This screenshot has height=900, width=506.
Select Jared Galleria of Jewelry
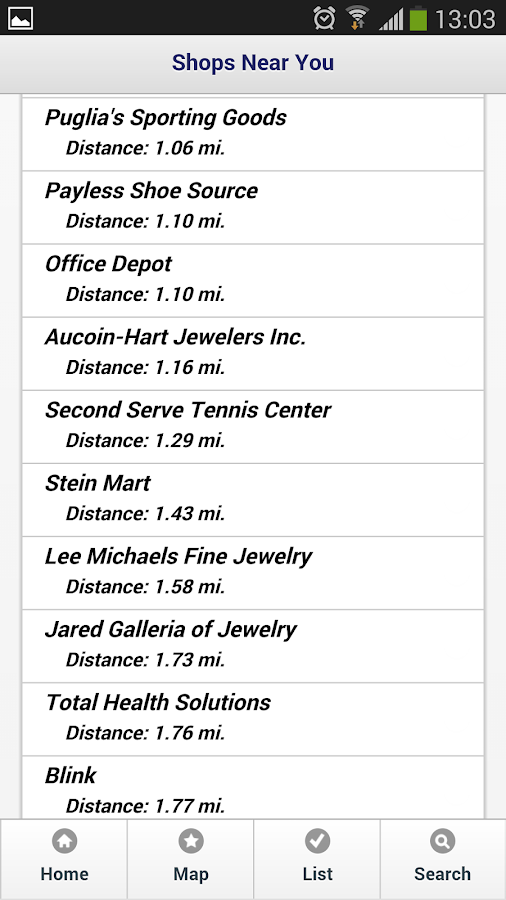pos(253,646)
